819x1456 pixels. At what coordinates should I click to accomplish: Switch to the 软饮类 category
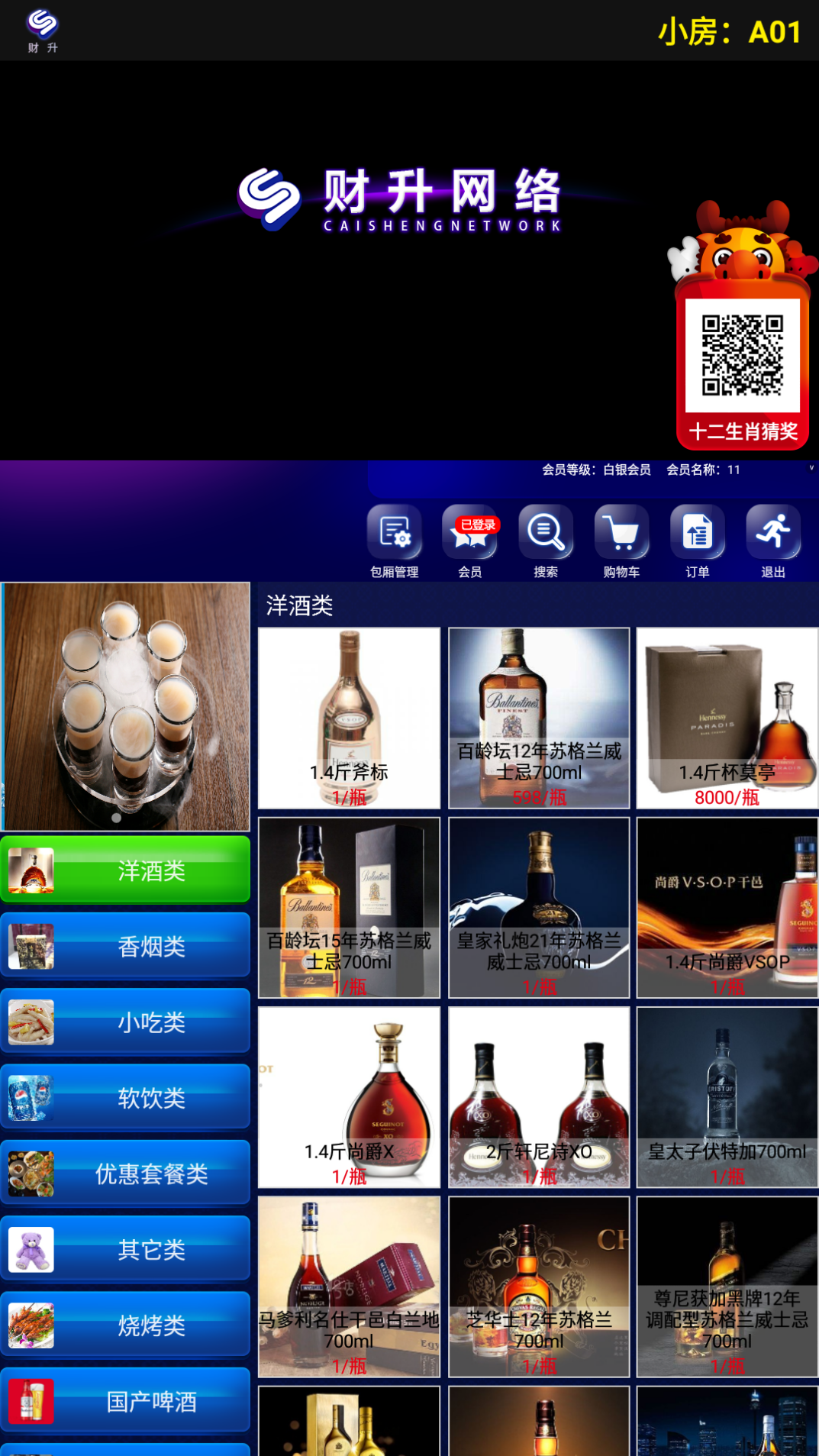point(125,1097)
